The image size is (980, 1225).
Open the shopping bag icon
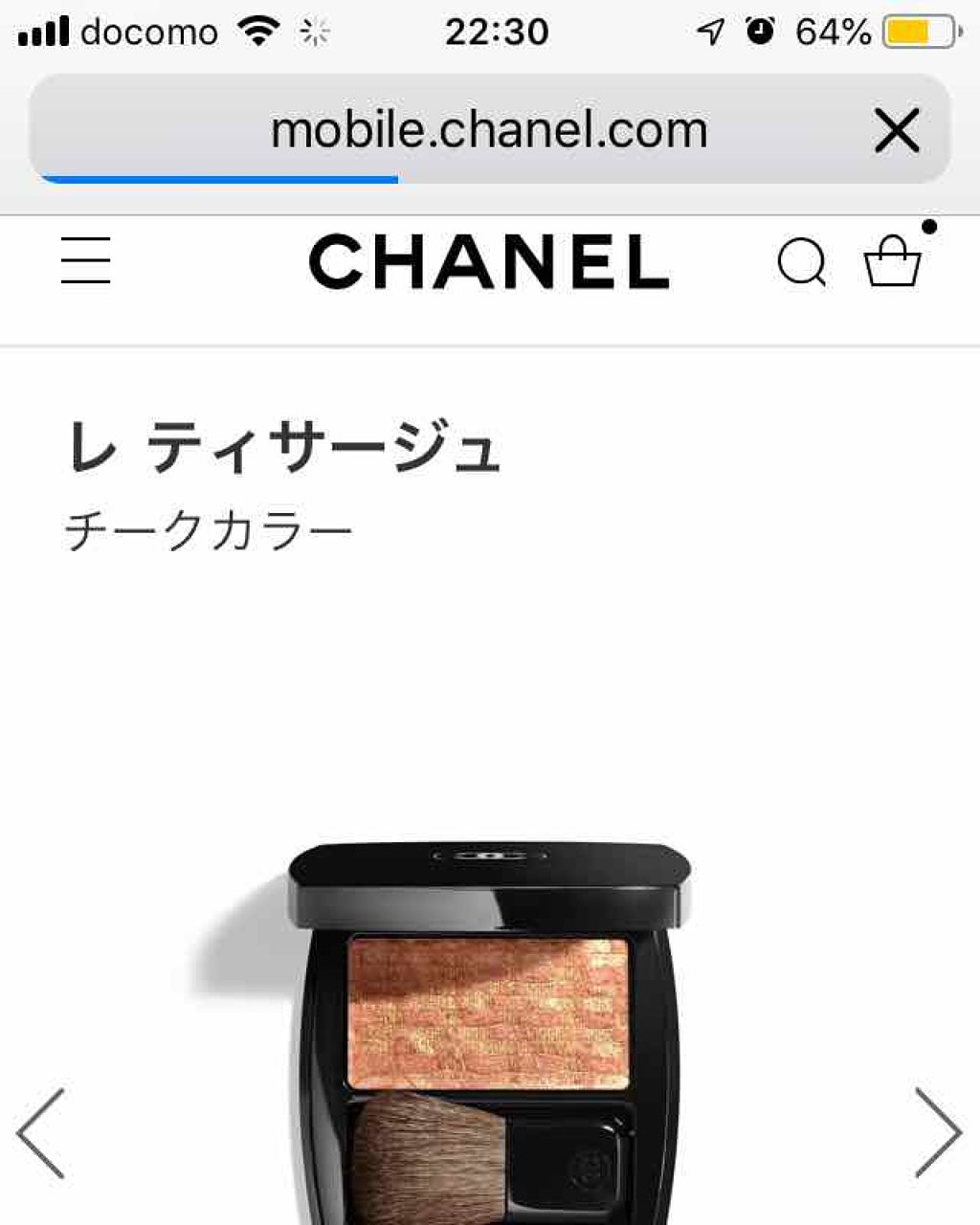tap(893, 264)
